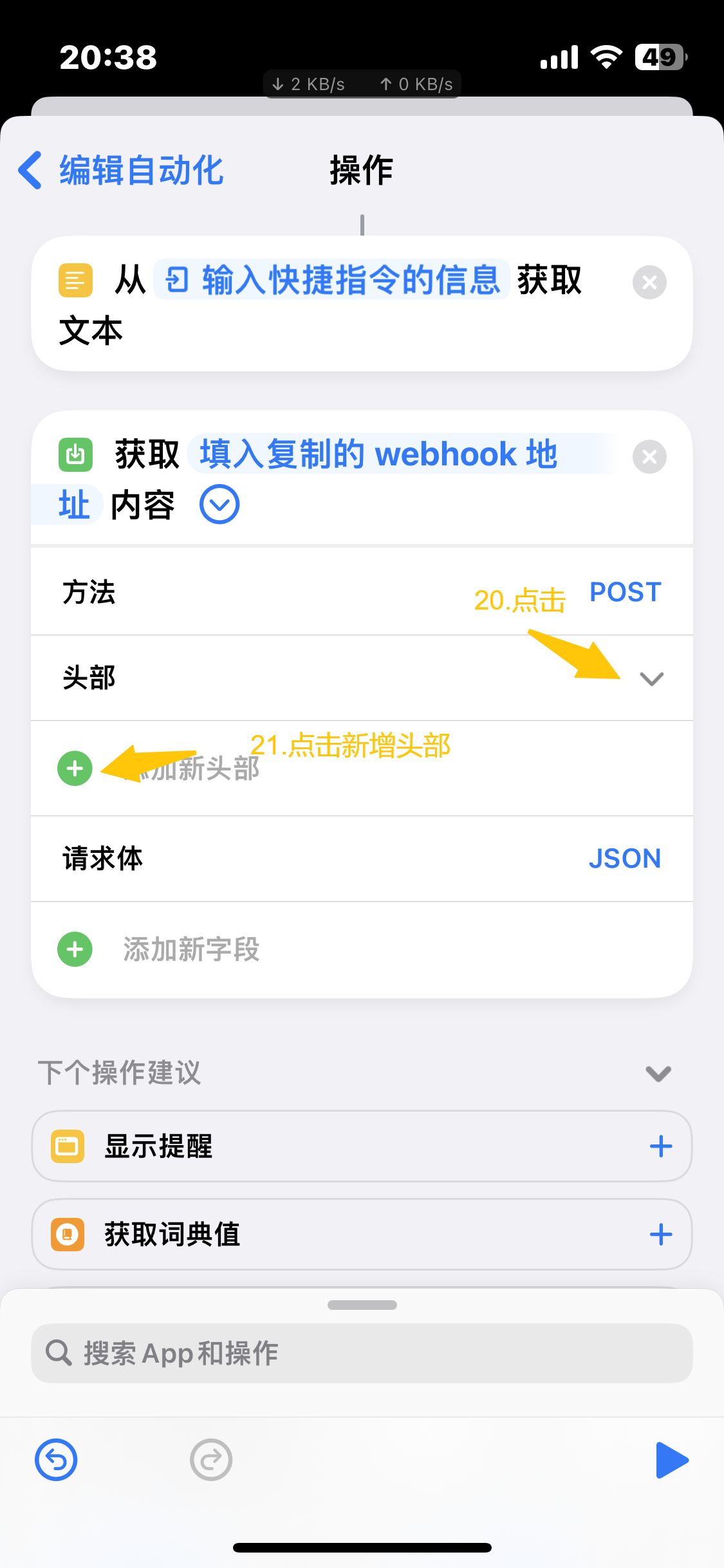Remove the 获取 webhook 内容 action

649,456
